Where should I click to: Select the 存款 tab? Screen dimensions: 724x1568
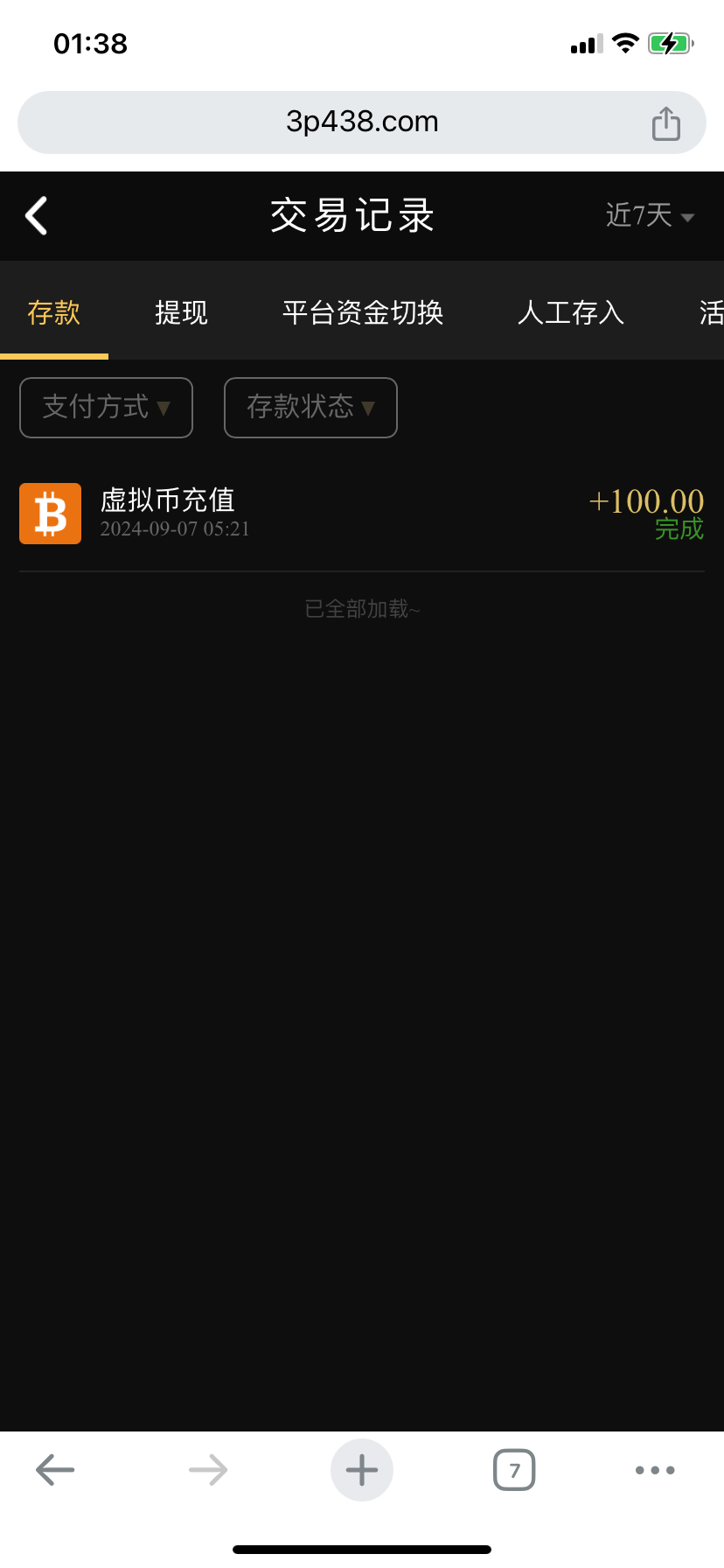click(53, 312)
